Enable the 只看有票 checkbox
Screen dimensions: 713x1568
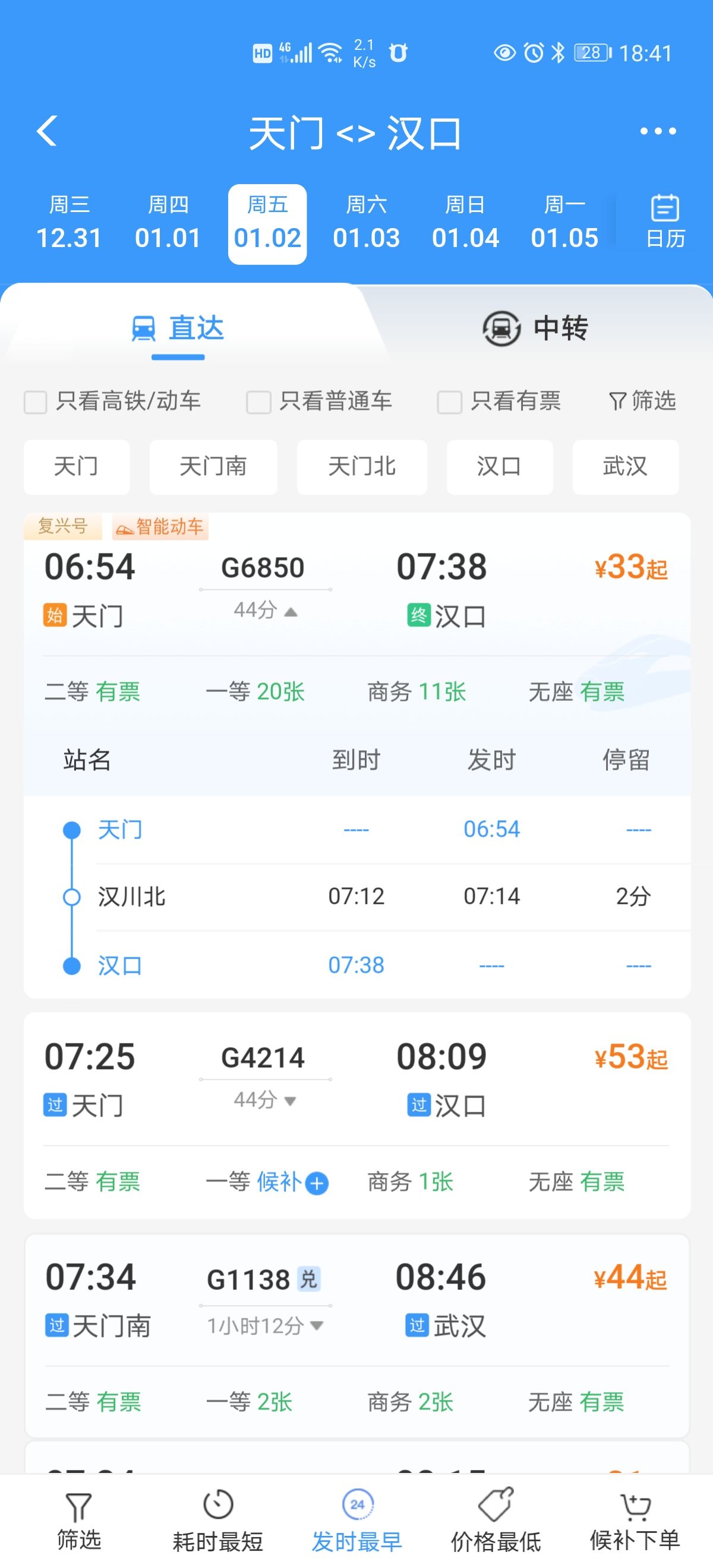(449, 402)
